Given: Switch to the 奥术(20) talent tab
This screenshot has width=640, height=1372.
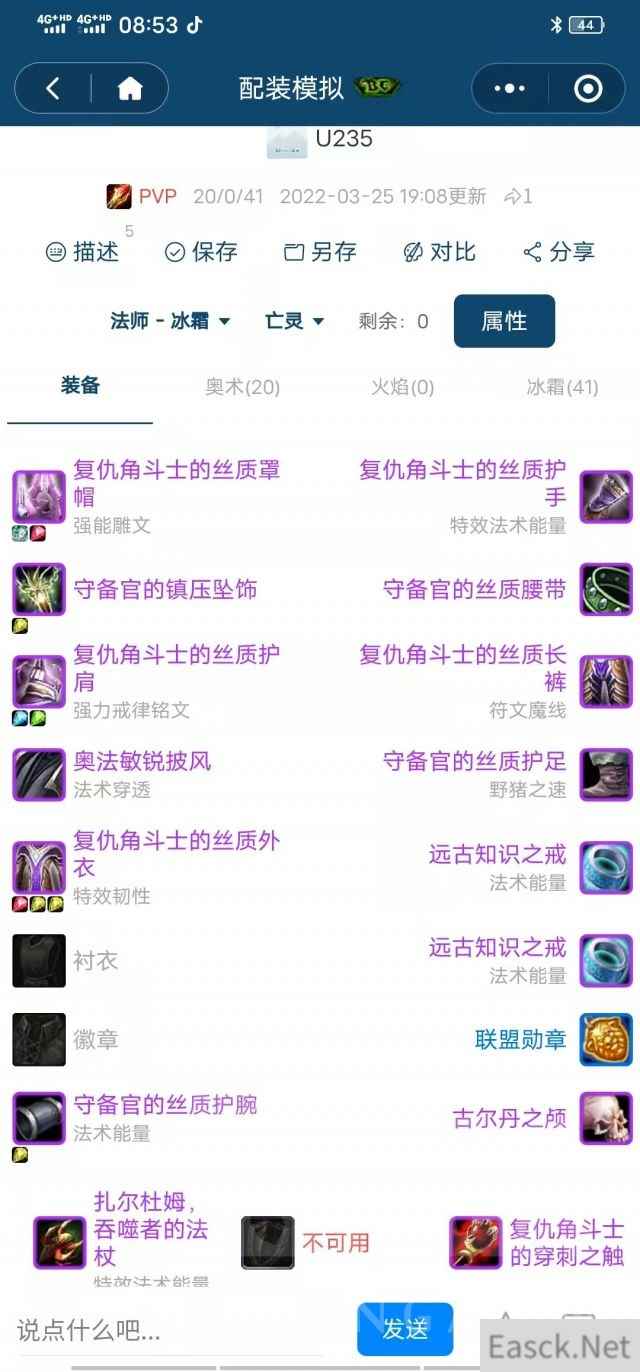Looking at the screenshot, I should (x=242, y=387).
